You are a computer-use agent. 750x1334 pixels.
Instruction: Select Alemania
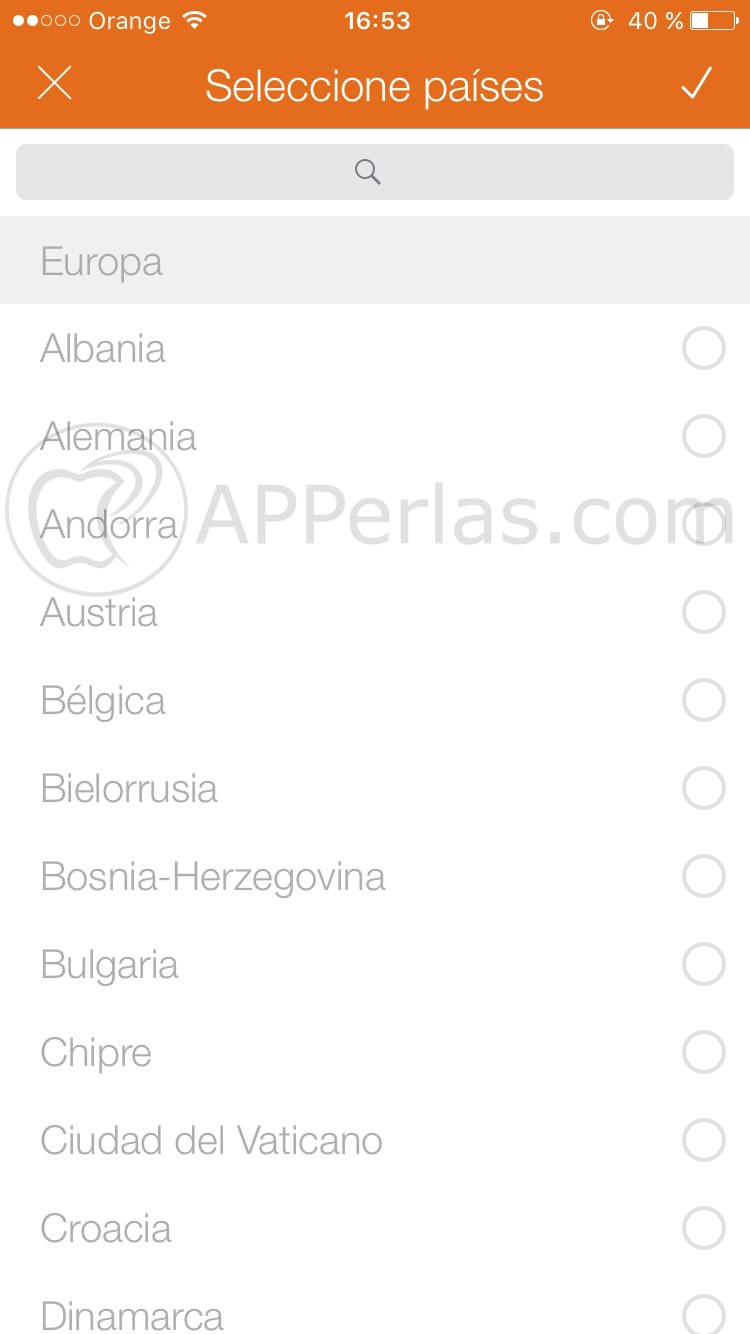[x=703, y=436]
